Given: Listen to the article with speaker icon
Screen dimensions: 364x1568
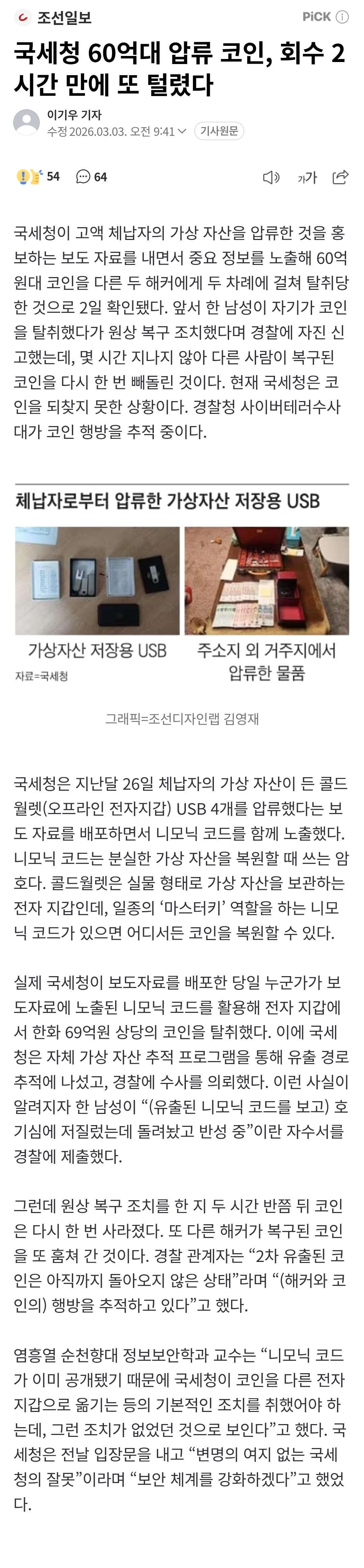Looking at the screenshot, I should click(271, 177).
